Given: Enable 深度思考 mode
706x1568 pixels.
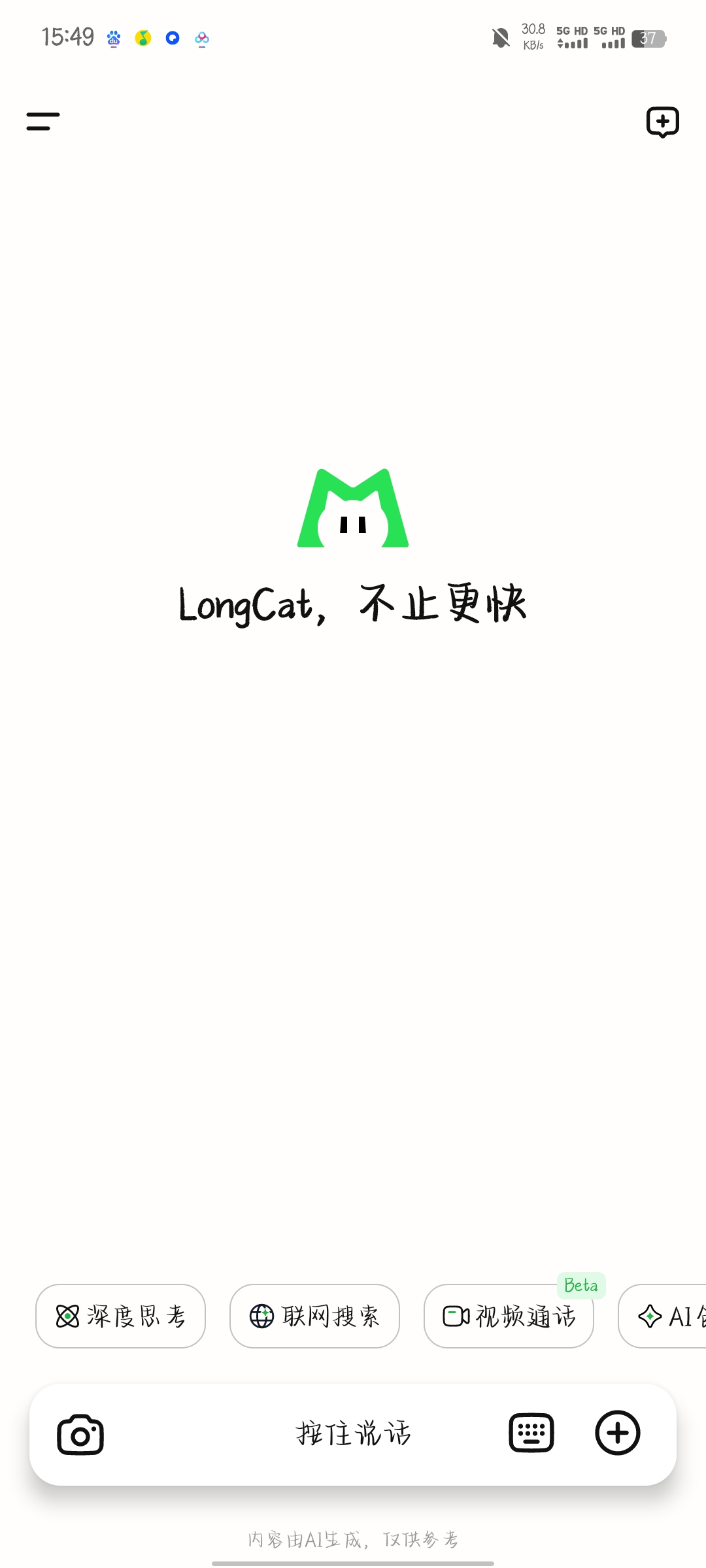Looking at the screenshot, I should point(120,1316).
